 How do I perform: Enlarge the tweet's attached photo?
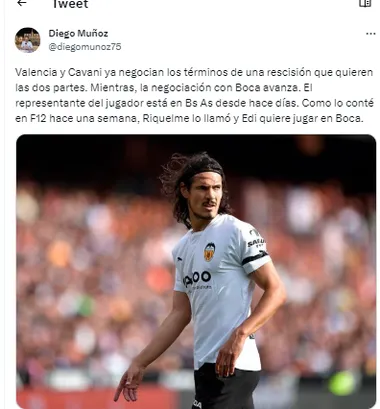tap(196, 271)
